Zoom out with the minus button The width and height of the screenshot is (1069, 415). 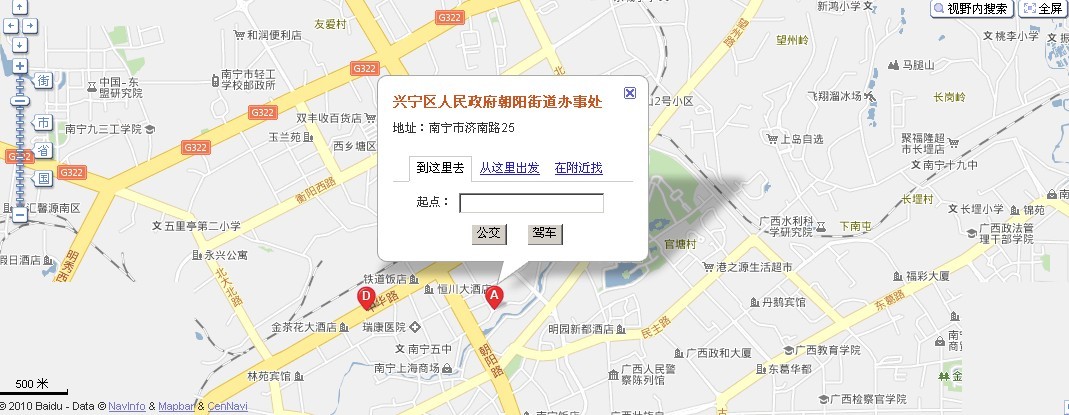pyautogui.click(x=21, y=214)
